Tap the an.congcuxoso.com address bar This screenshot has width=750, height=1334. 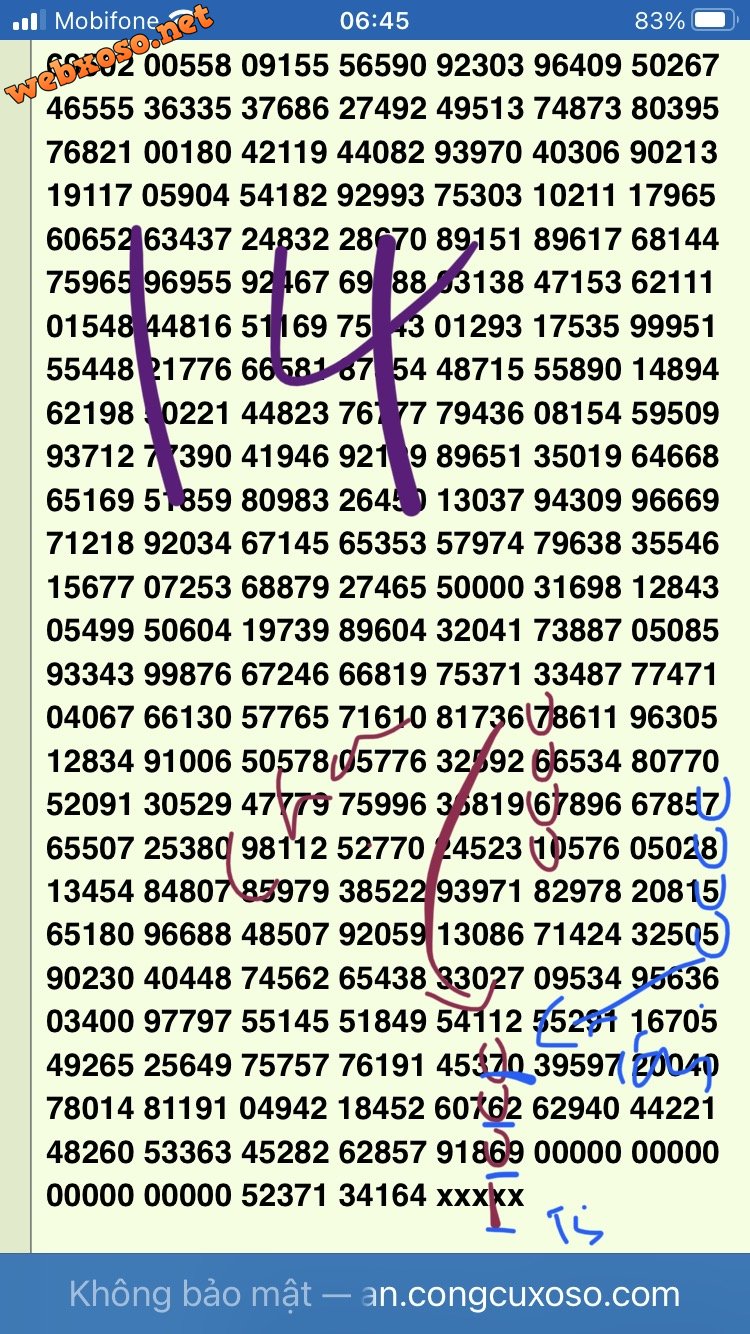pyautogui.click(x=375, y=1294)
